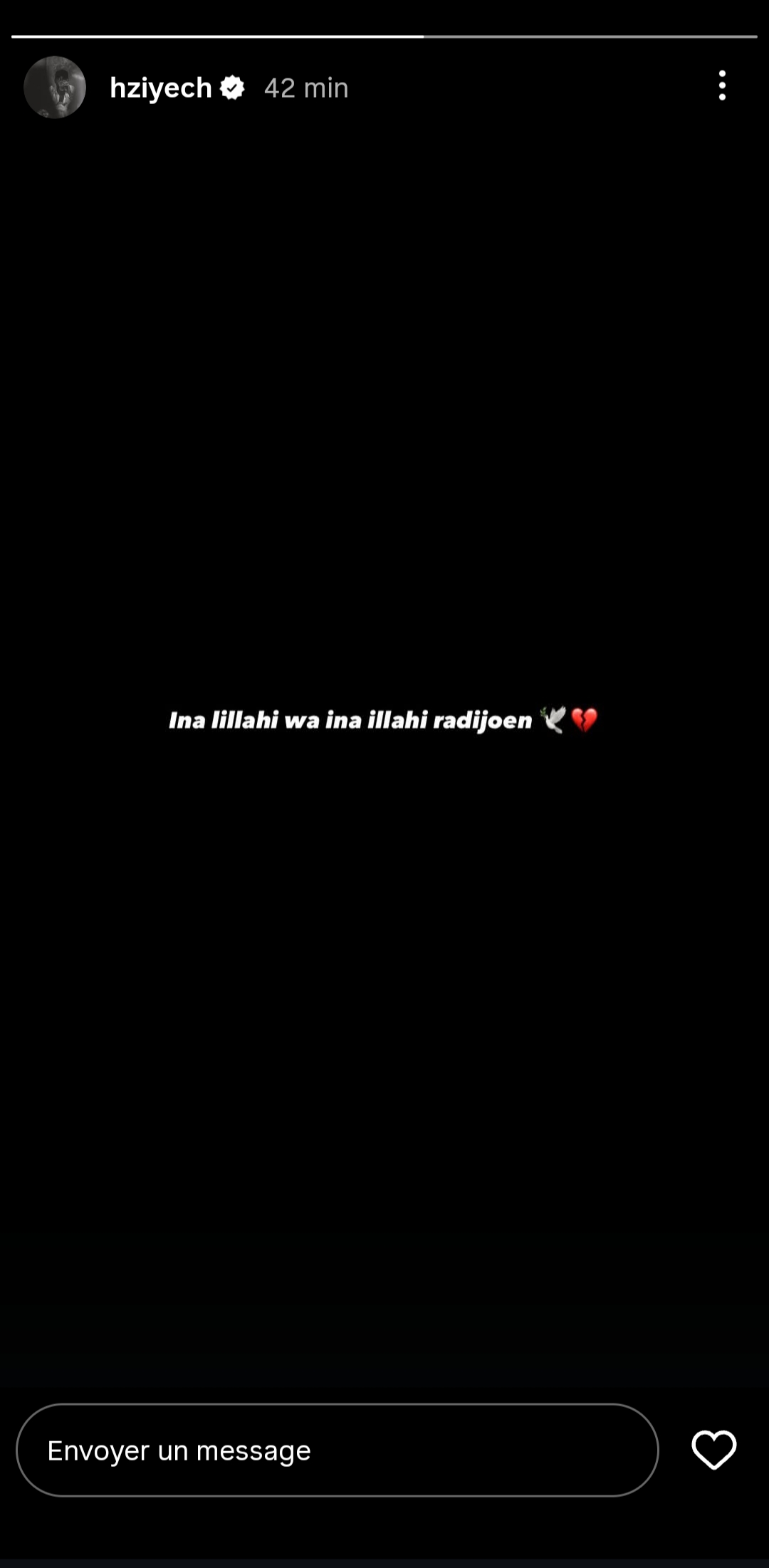Image resolution: width=769 pixels, height=1568 pixels.
Task: Tap the Envoyer un message field
Action: pos(337,1450)
